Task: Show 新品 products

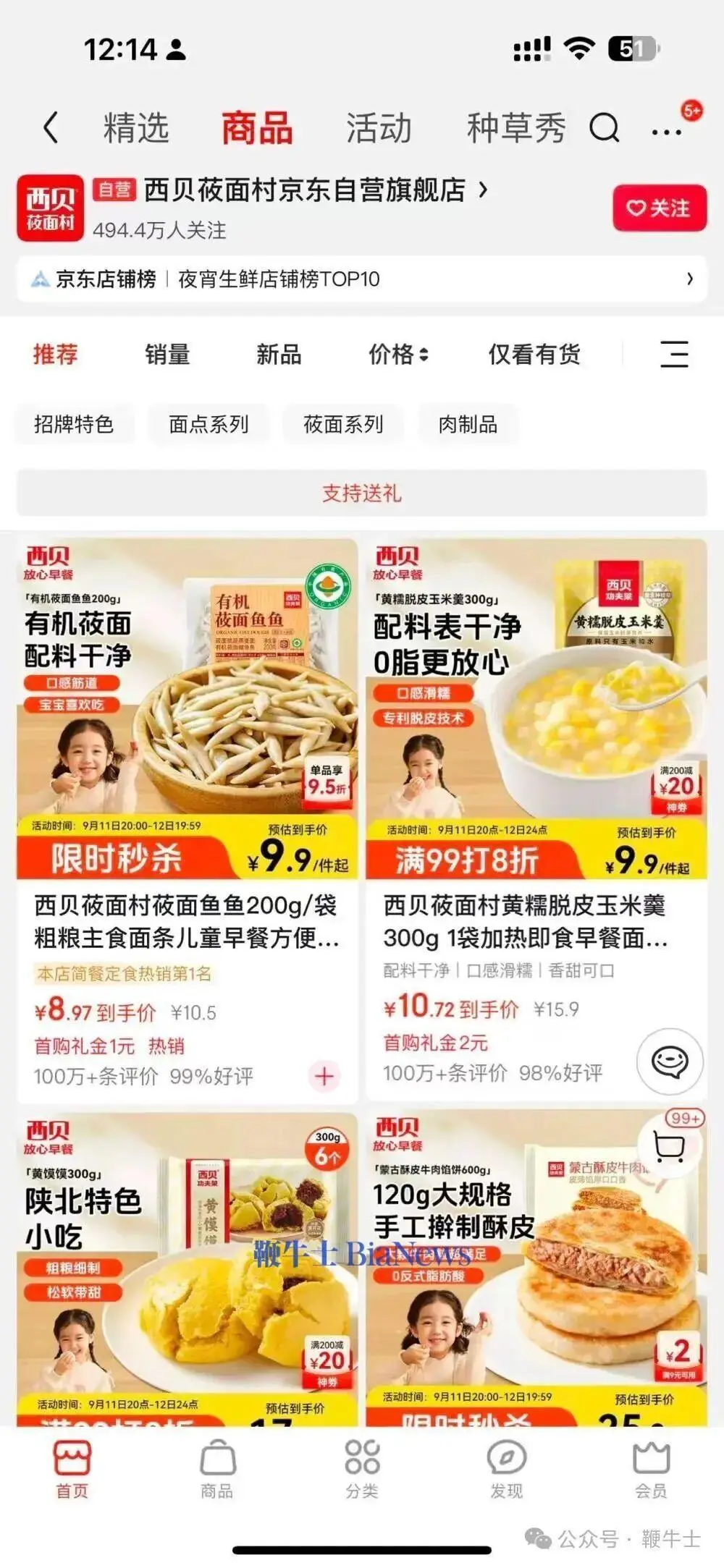Action: point(279,355)
